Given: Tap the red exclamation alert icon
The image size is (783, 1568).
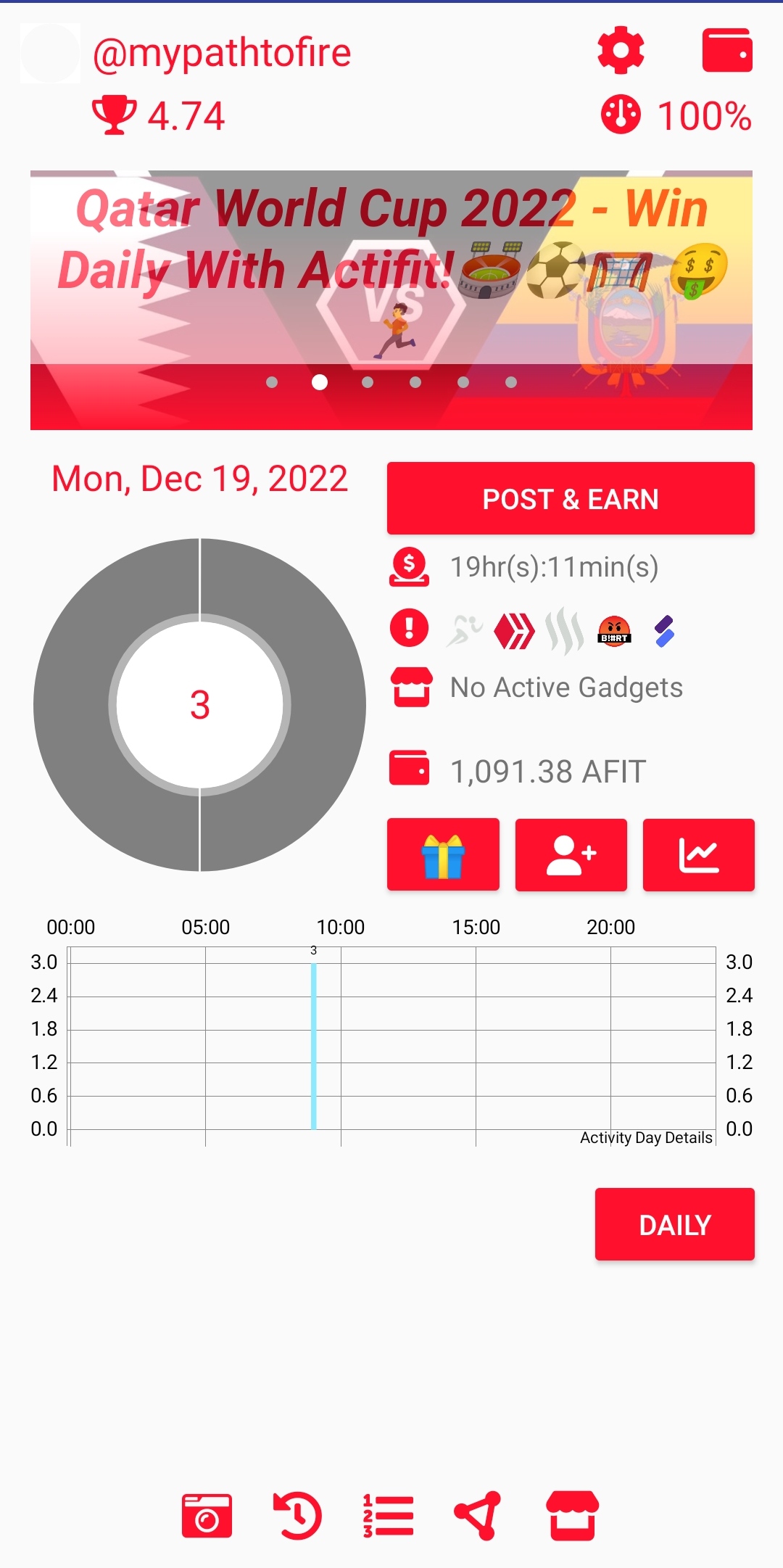Looking at the screenshot, I should [x=409, y=627].
